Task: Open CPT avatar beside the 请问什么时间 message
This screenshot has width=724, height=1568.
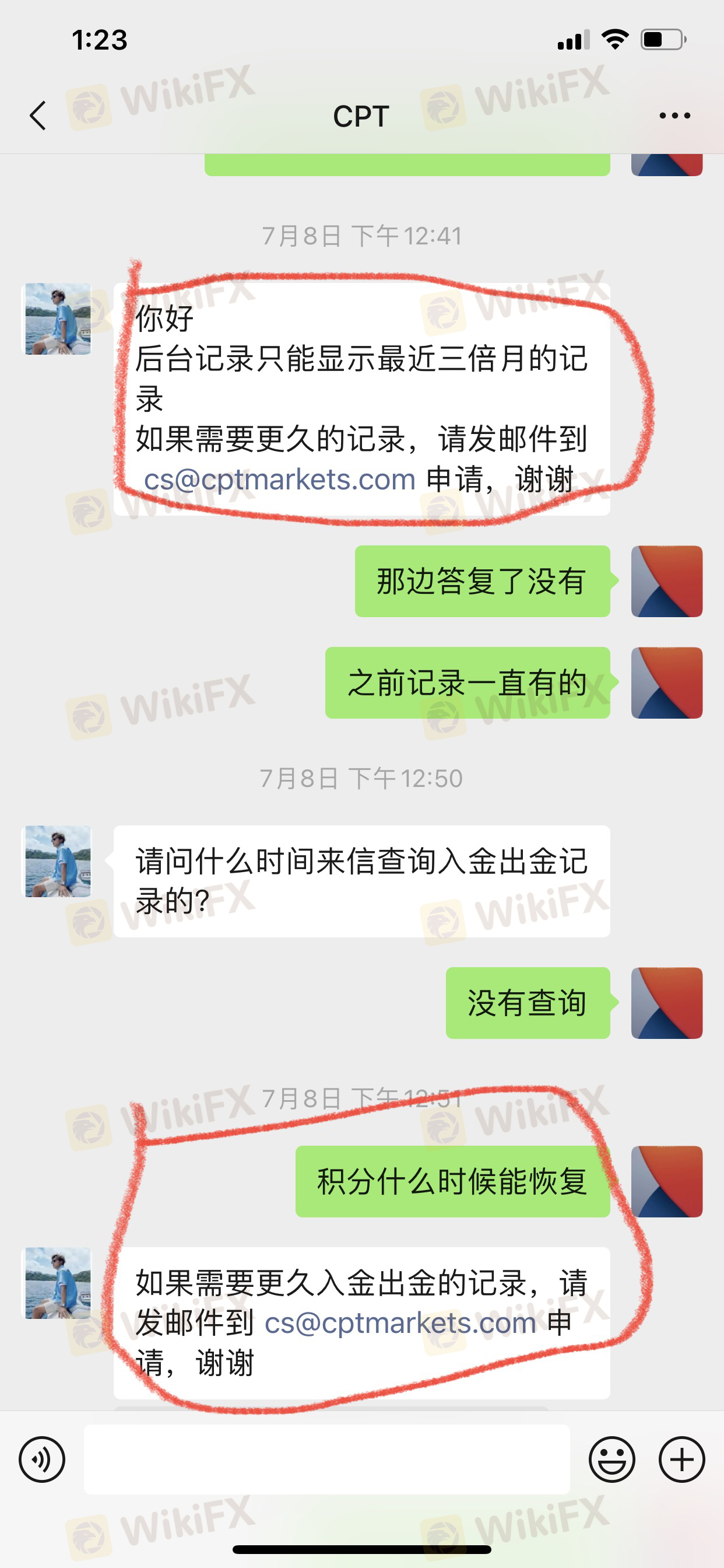Action: tap(58, 862)
